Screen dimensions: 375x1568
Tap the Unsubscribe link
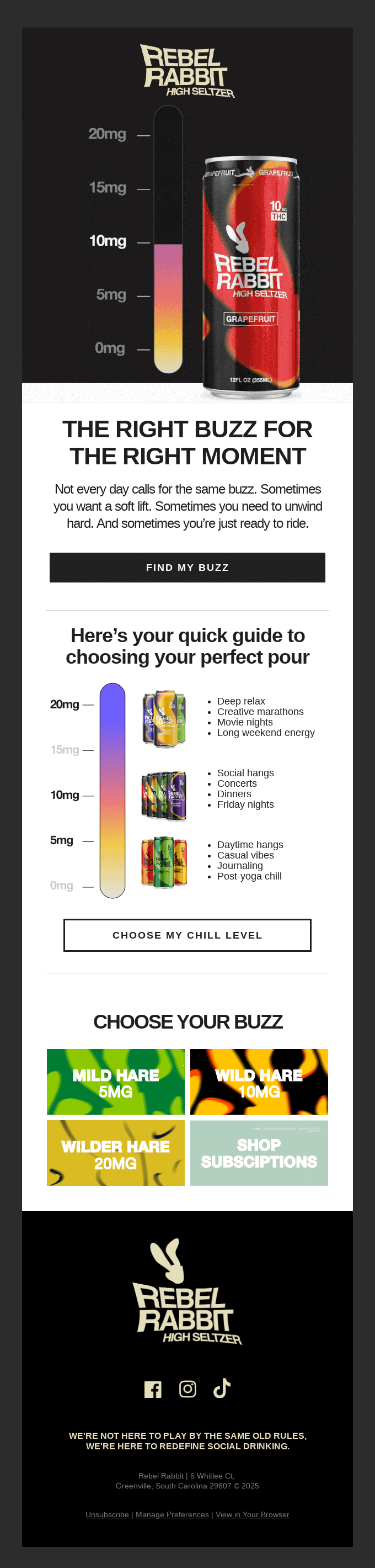107,1514
